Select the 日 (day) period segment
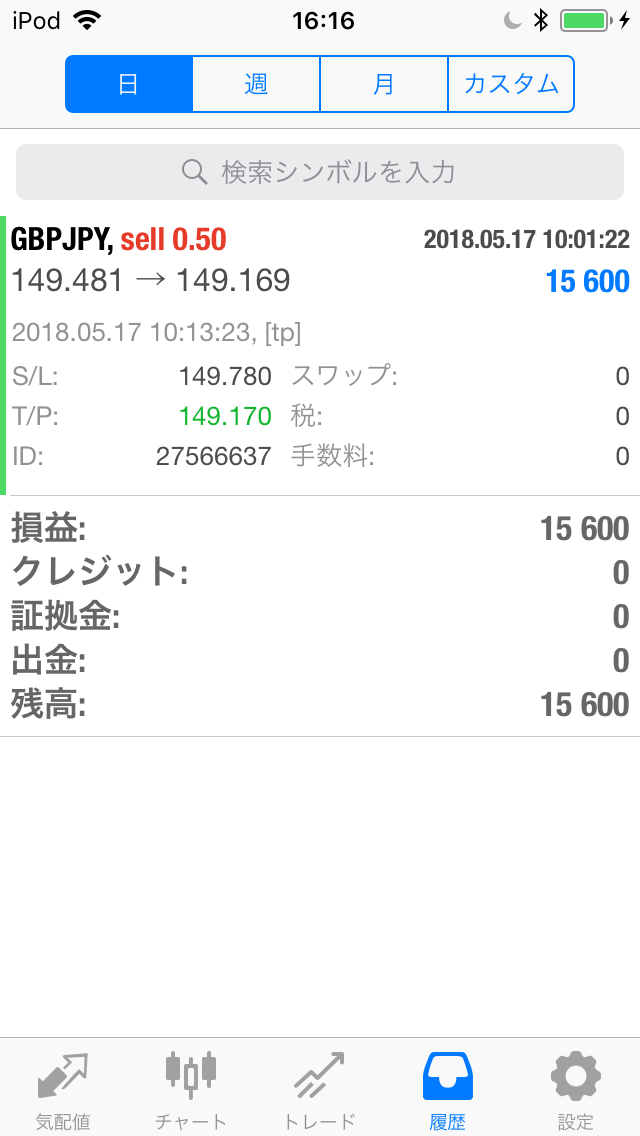This screenshot has height=1136, width=640. point(129,84)
